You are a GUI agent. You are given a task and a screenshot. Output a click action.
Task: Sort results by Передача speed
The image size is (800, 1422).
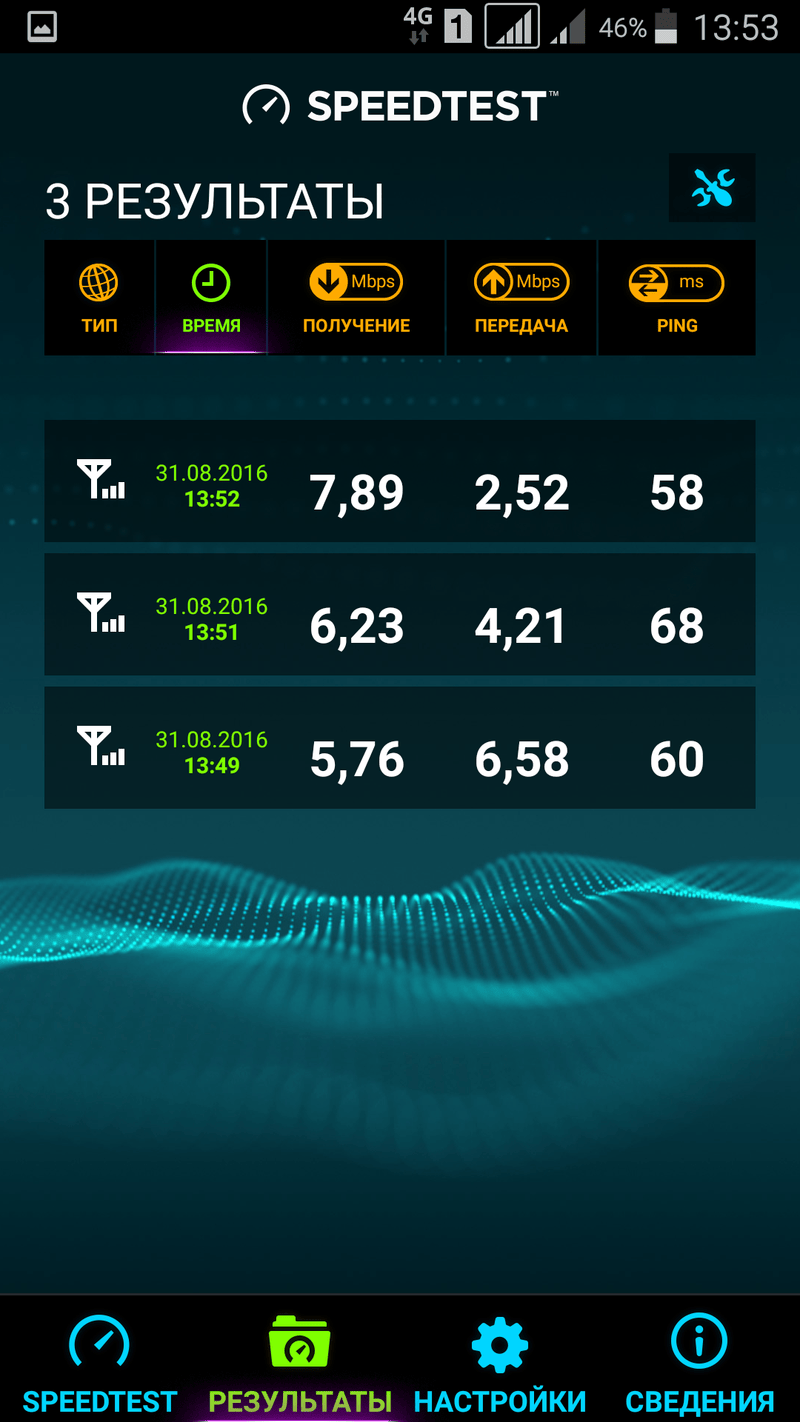[x=521, y=298]
